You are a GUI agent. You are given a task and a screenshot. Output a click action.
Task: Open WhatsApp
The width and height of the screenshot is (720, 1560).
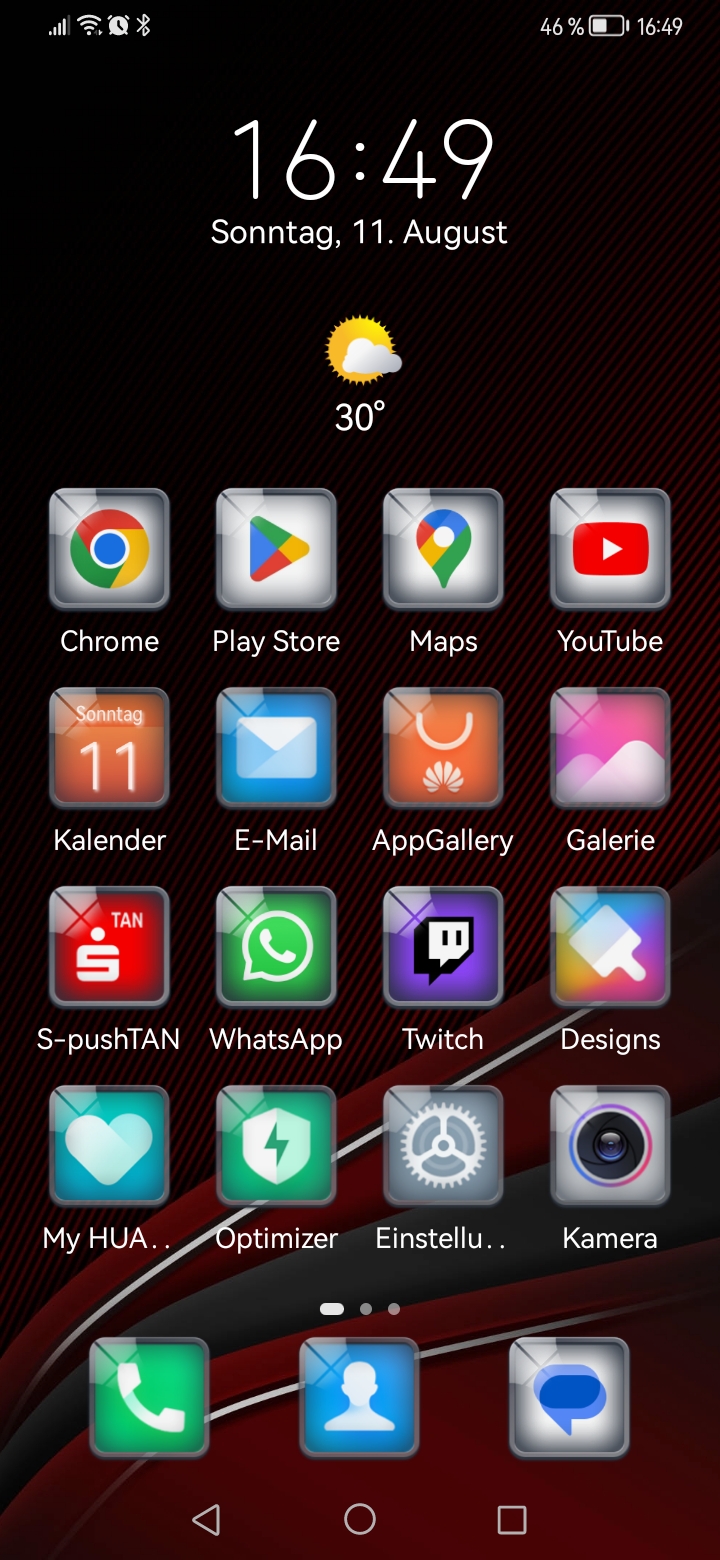[x=277, y=947]
